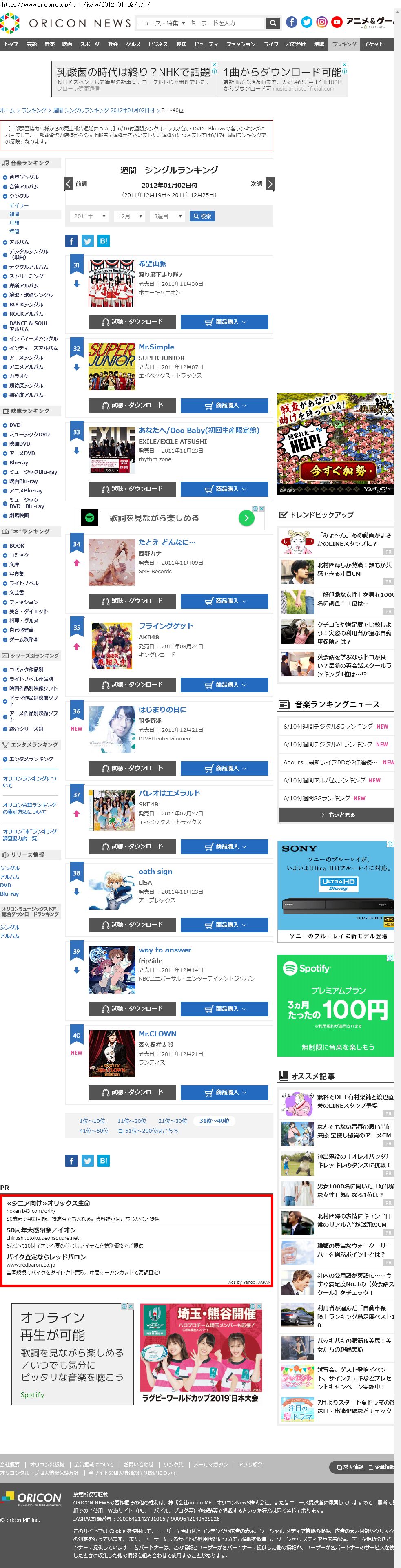The height and width of the screenshot is (1568, 401).
Task: Open song title 希望山脈 link
Action: (x=152, y=263)
